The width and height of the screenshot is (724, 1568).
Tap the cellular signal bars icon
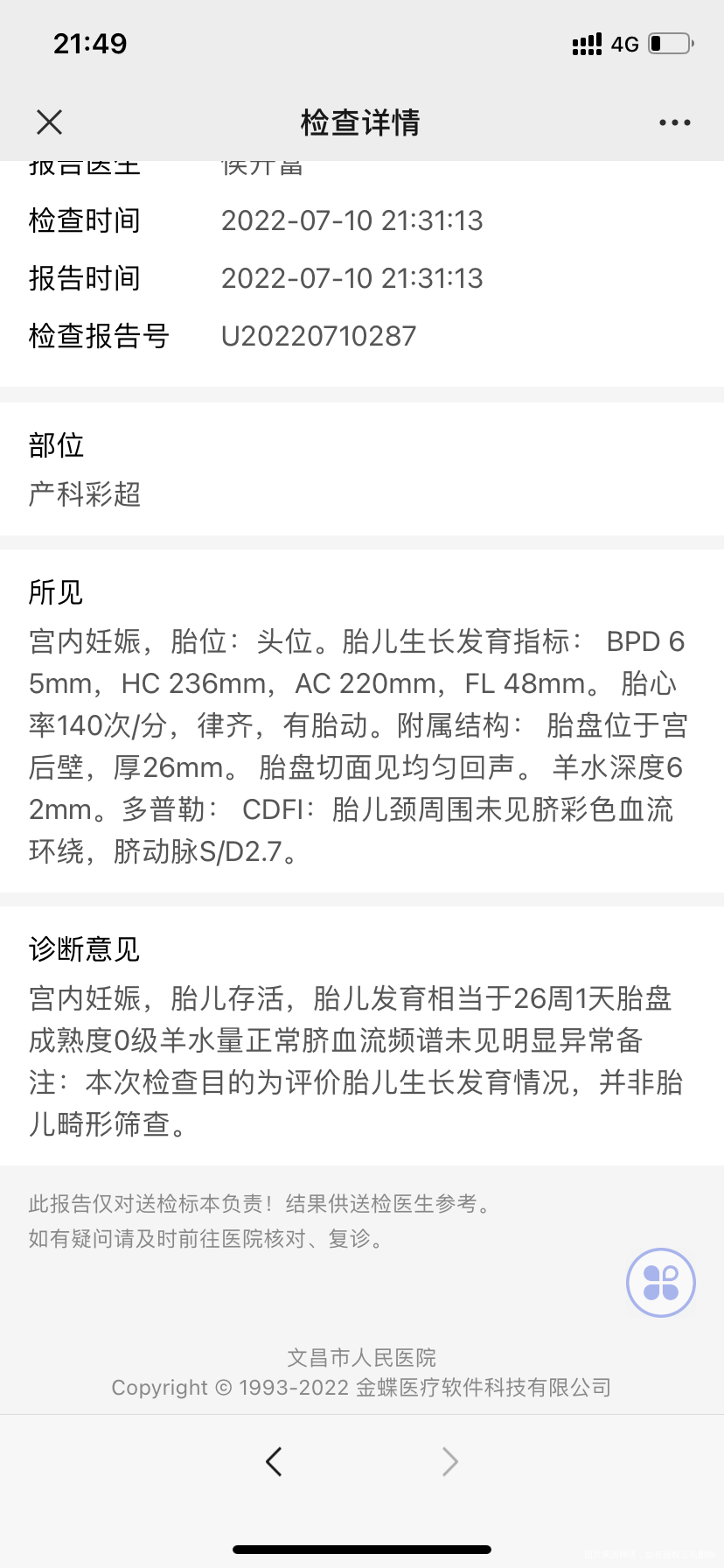[x=585, y=43]
